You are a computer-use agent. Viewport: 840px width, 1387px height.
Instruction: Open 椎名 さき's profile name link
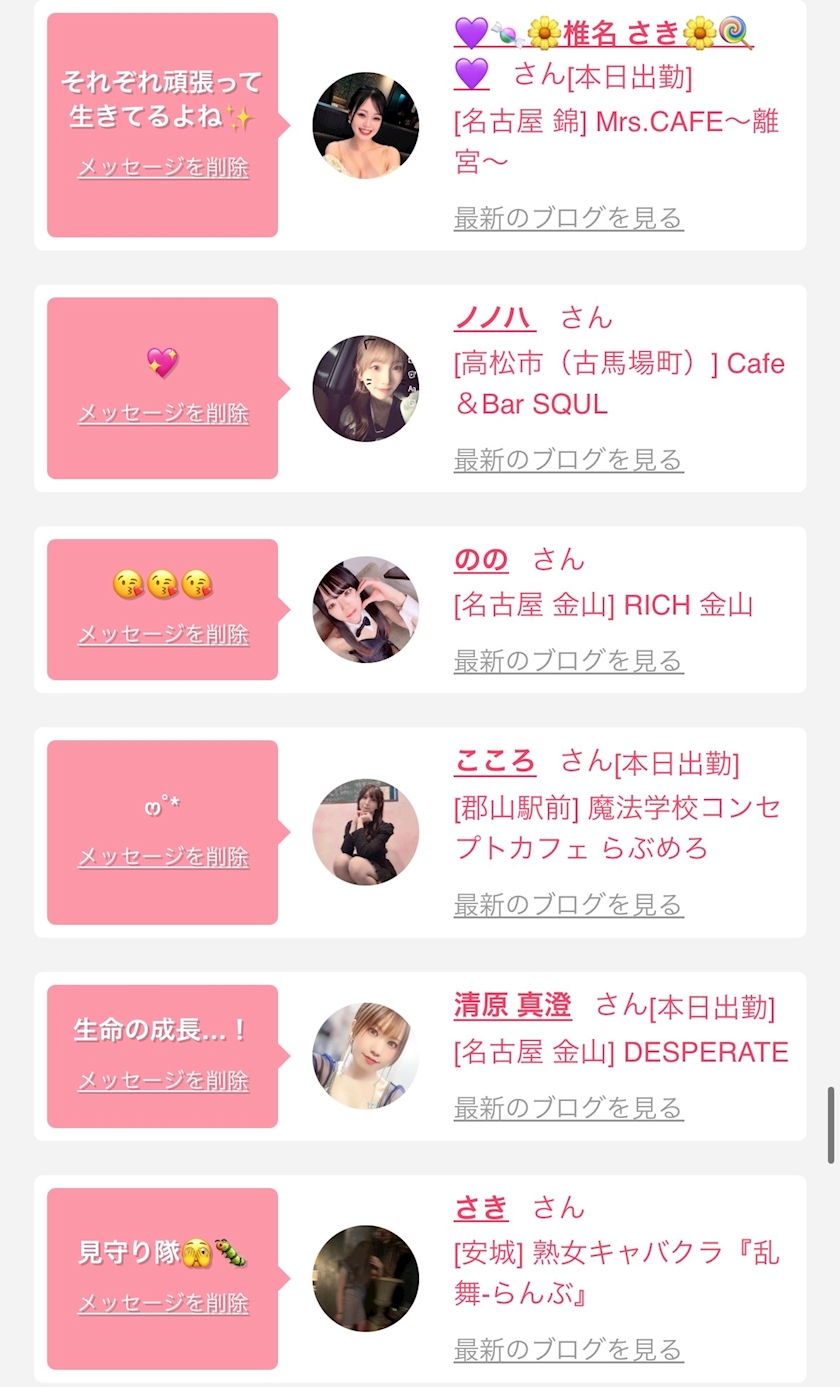(603, 33)
